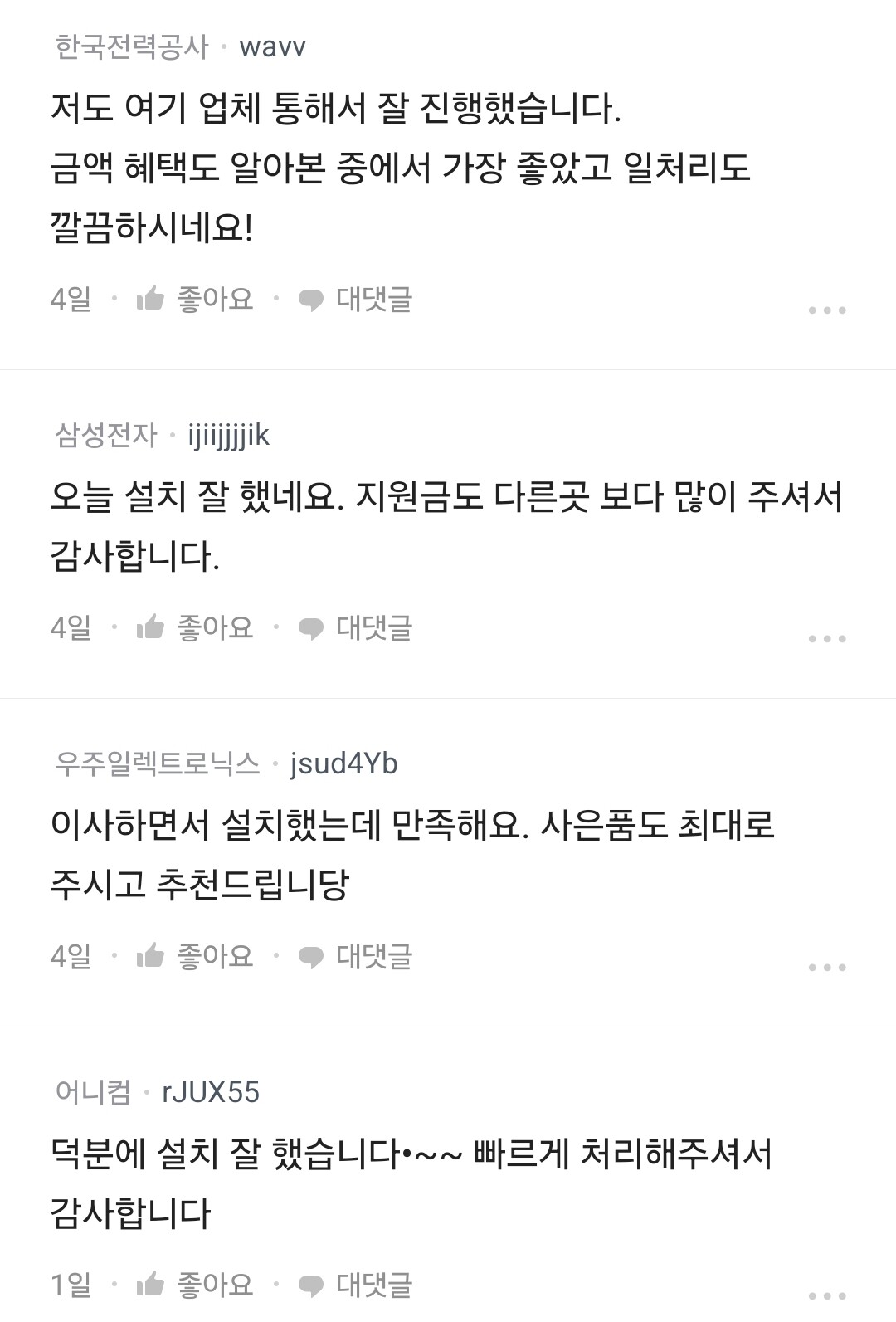Click the speech bubble icon on jsud4Yb's comment
Screen dimensions: 896x1322
point(310,956)
